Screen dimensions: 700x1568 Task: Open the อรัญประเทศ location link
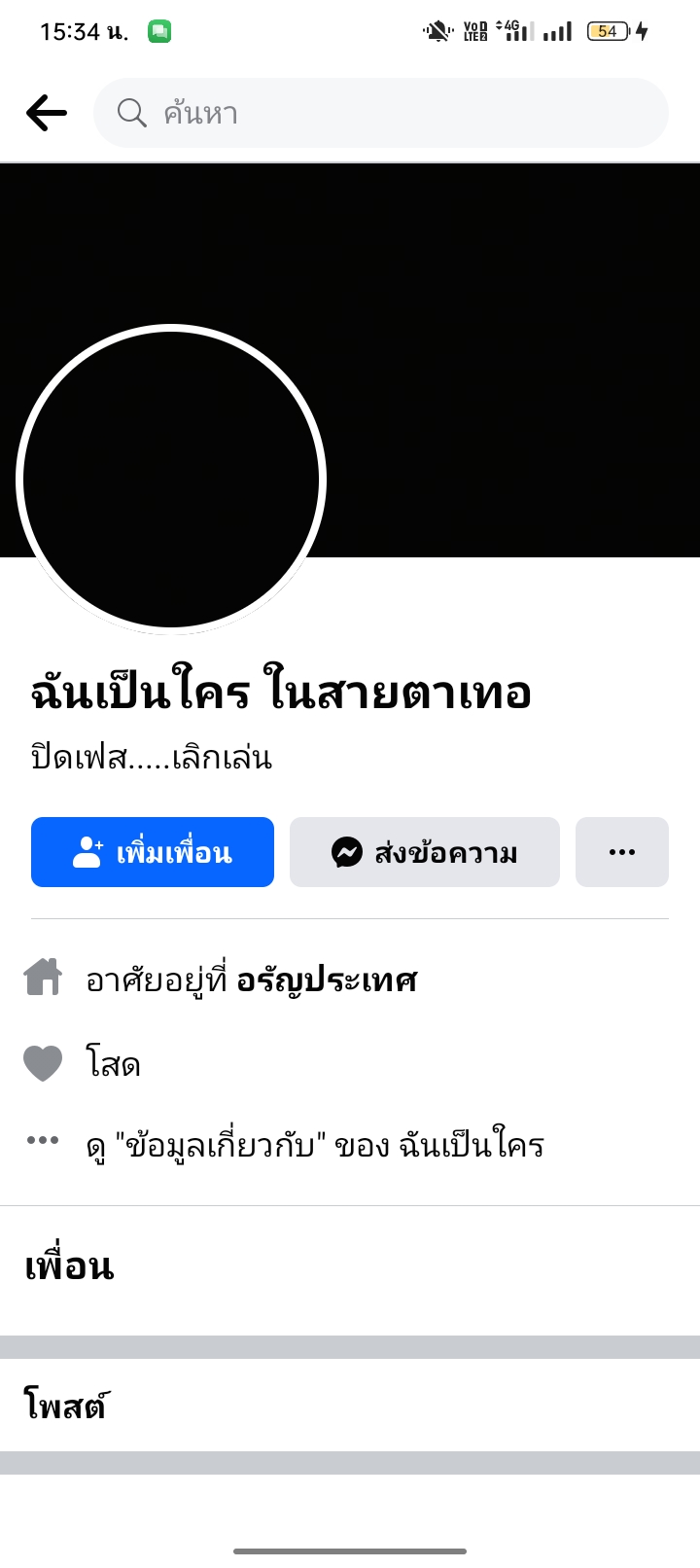(327, 980)
